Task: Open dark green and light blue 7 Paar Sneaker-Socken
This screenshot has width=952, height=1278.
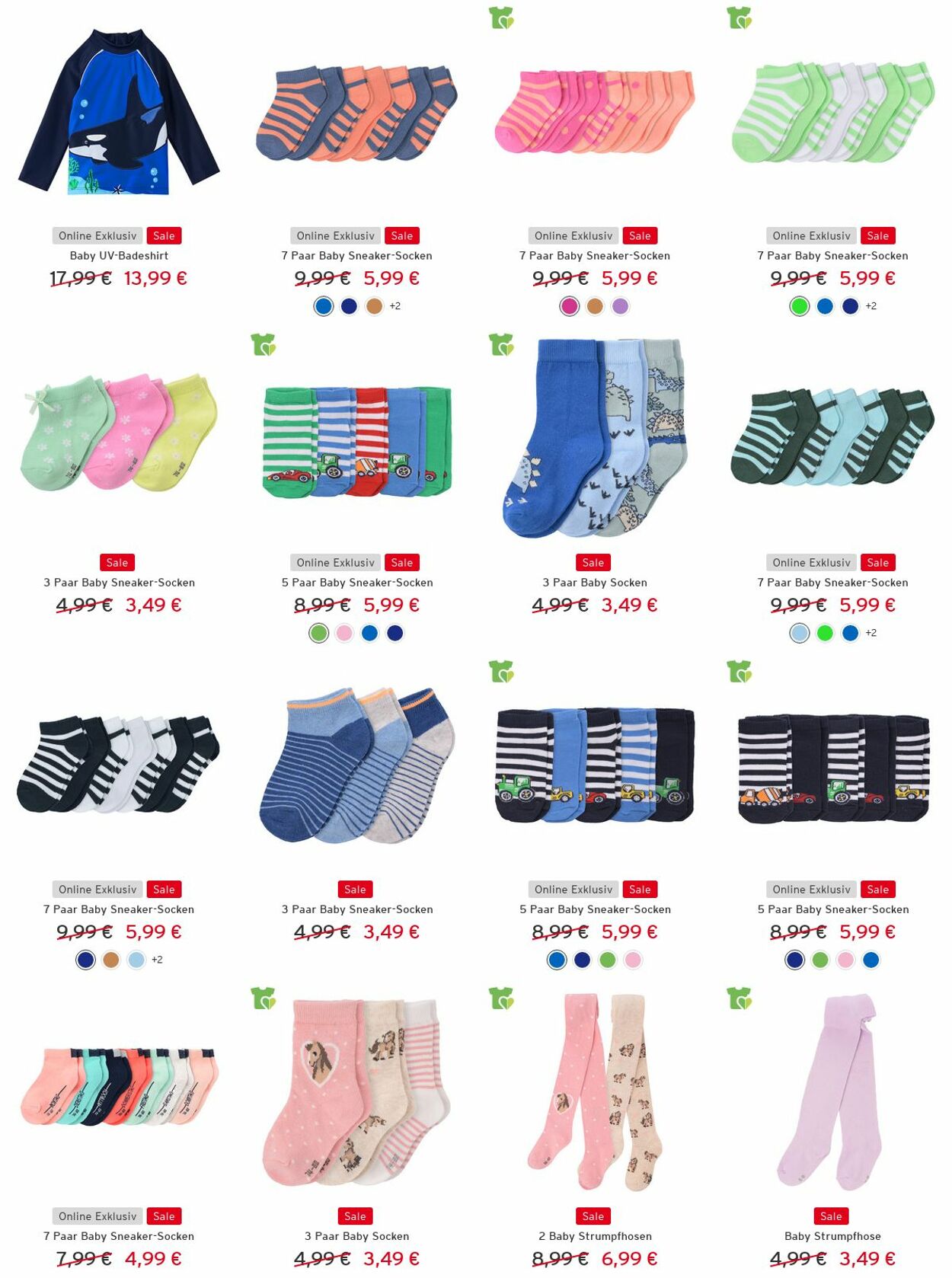Action: pos(832,438)
